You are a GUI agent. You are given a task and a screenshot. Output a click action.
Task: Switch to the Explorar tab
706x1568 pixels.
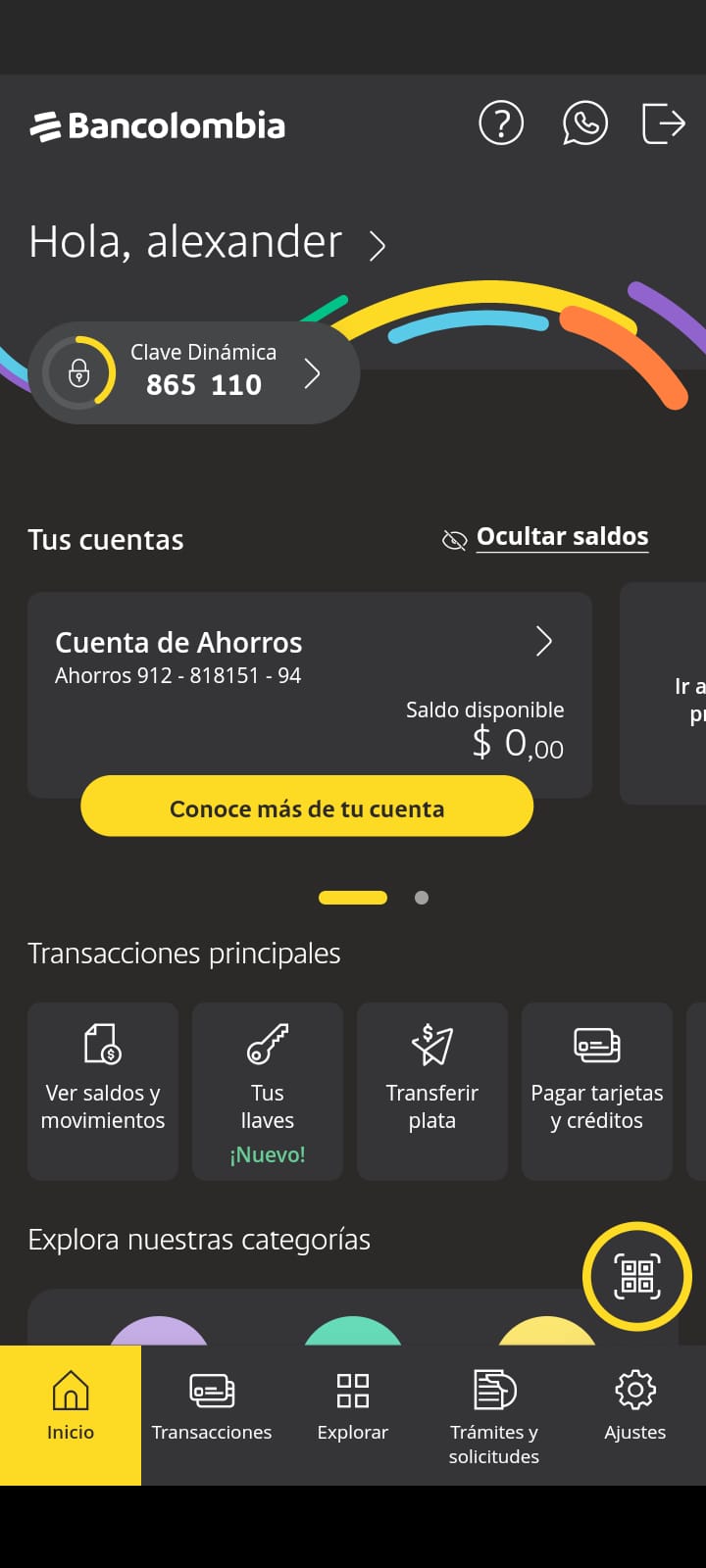click(353, 1412)
